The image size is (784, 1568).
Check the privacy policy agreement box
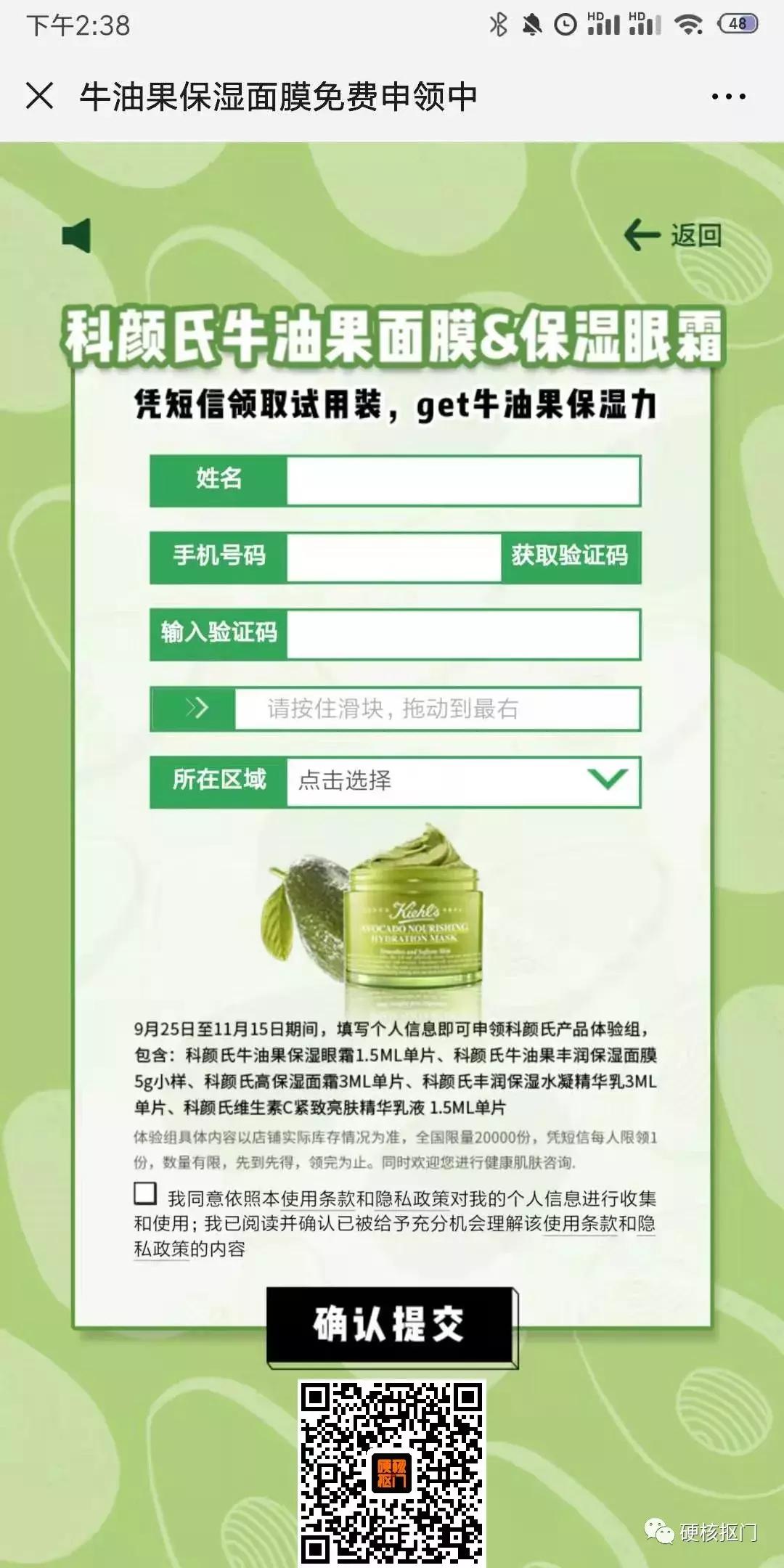(145, 1193)
